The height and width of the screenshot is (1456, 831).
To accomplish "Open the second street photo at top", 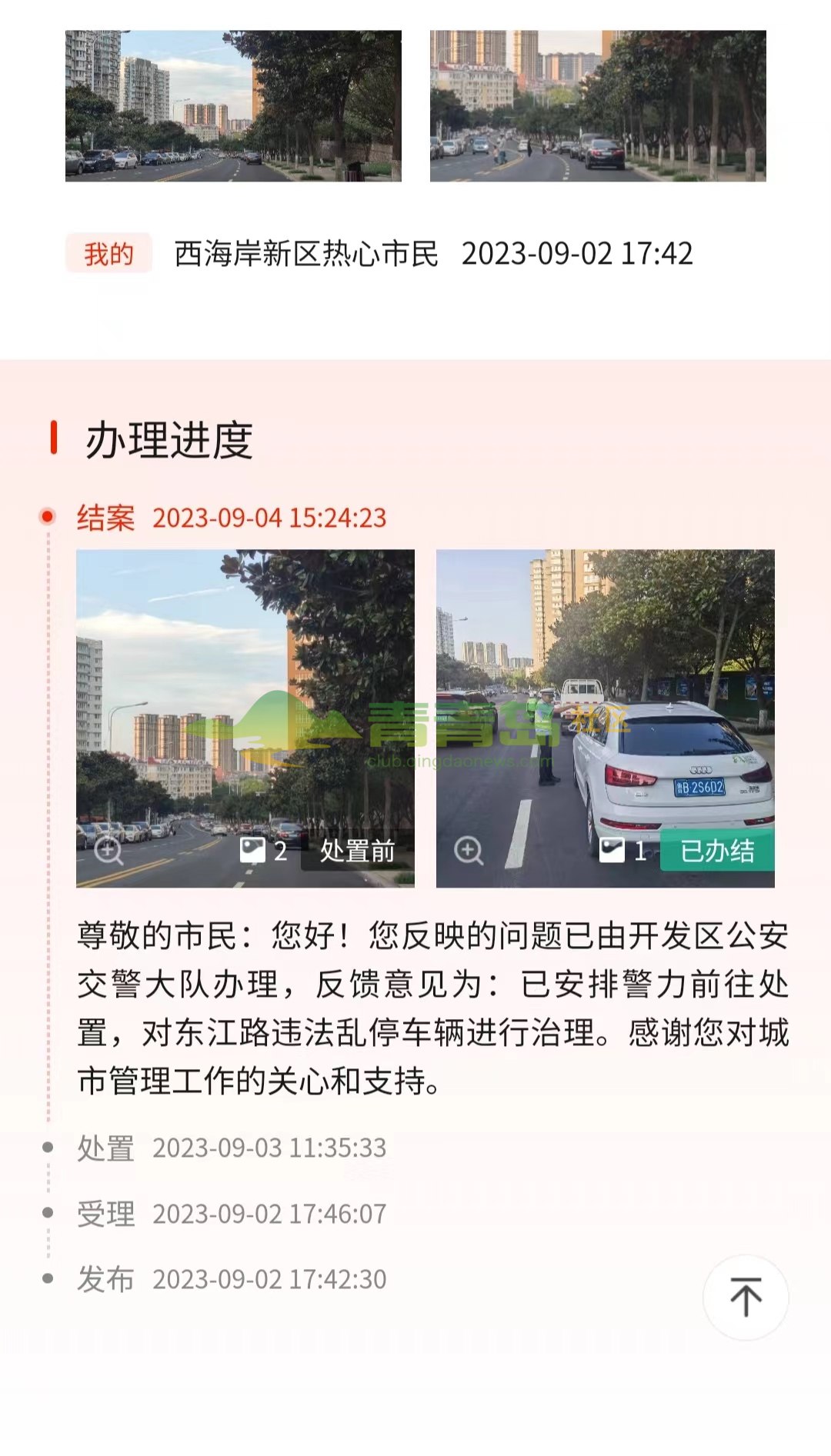I will pyautogui.click(x=598, y=106).
